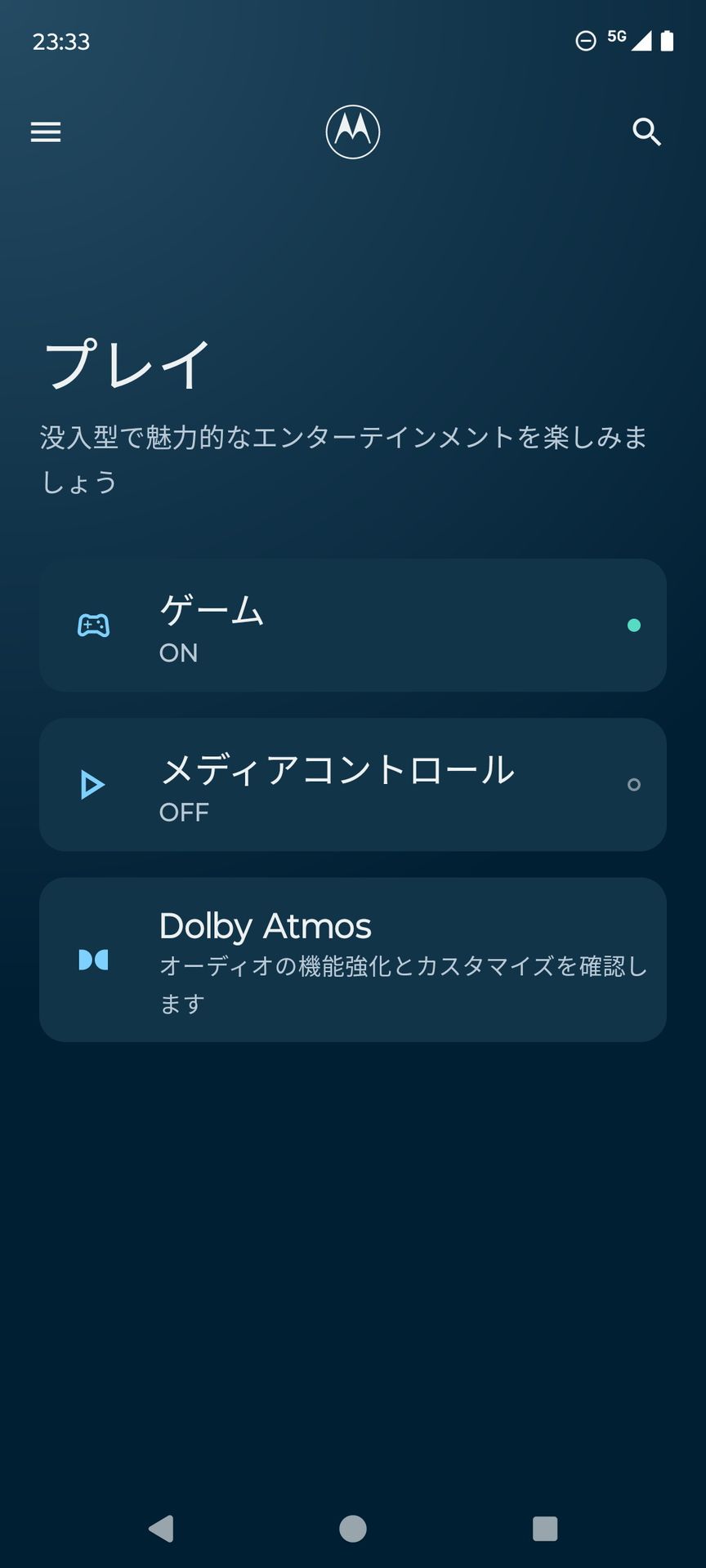The height and width of the screenshot is (1568, 706).
Task: Click the play triangle icon for メディアコントロール
Action: [x=92, y=784]
